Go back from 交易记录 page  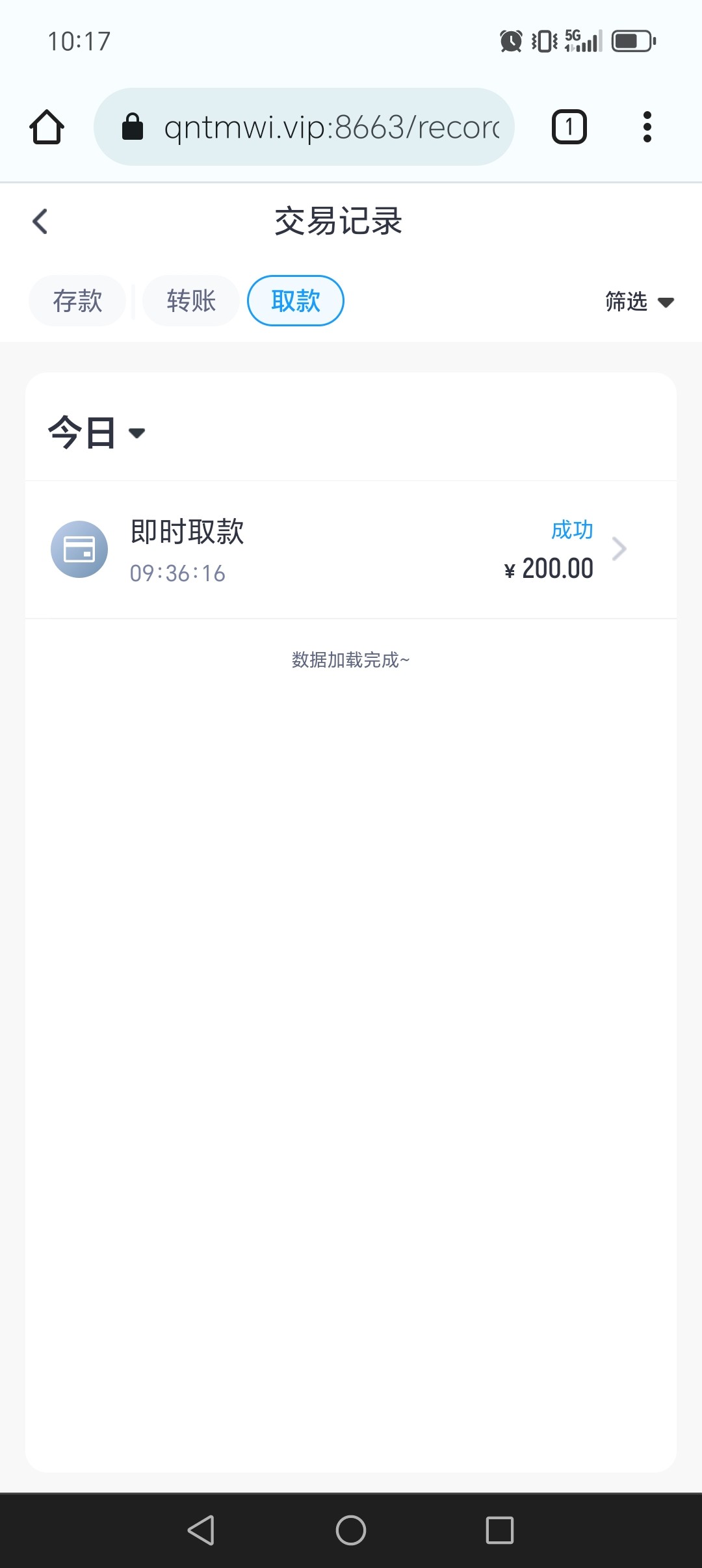[40, 222]
